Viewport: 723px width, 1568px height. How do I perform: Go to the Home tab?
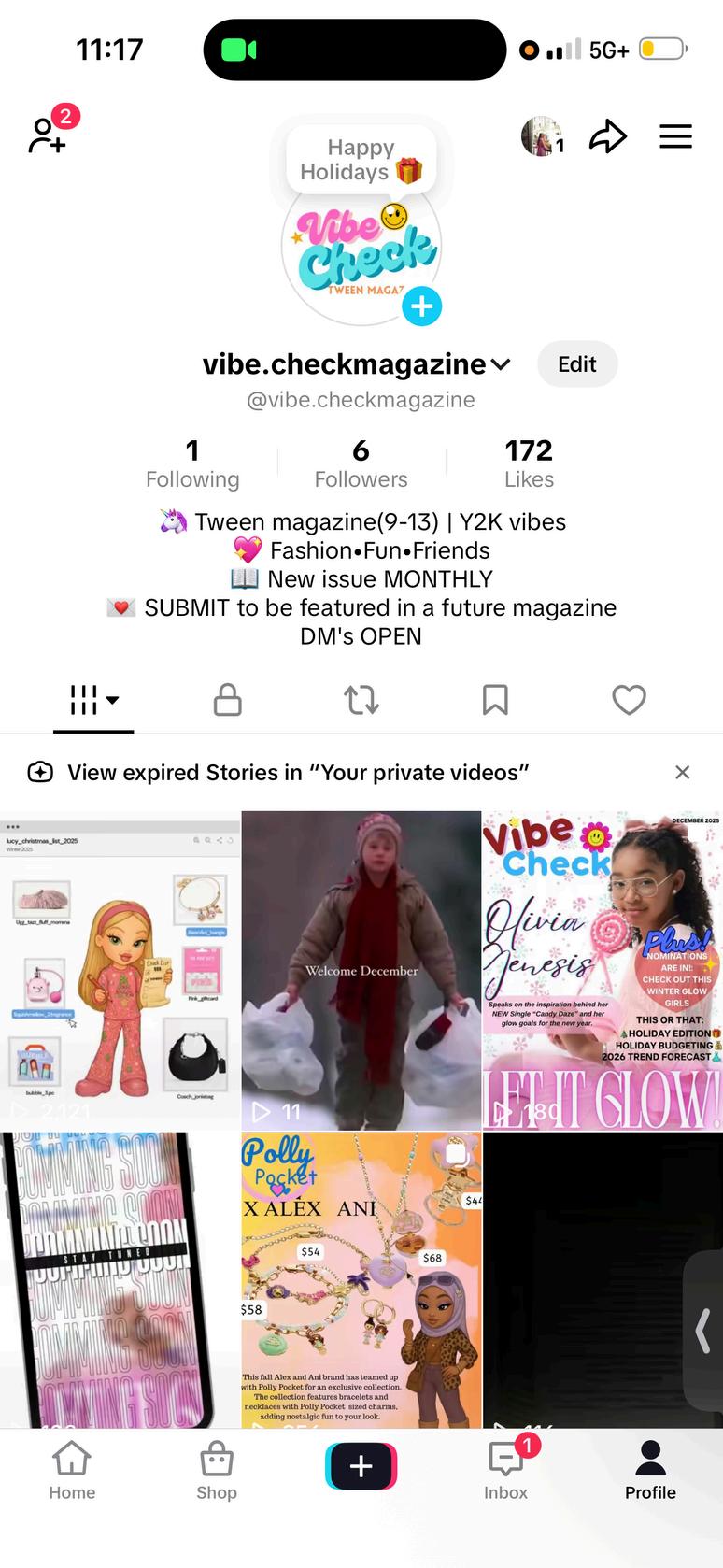pos(72,1471)
